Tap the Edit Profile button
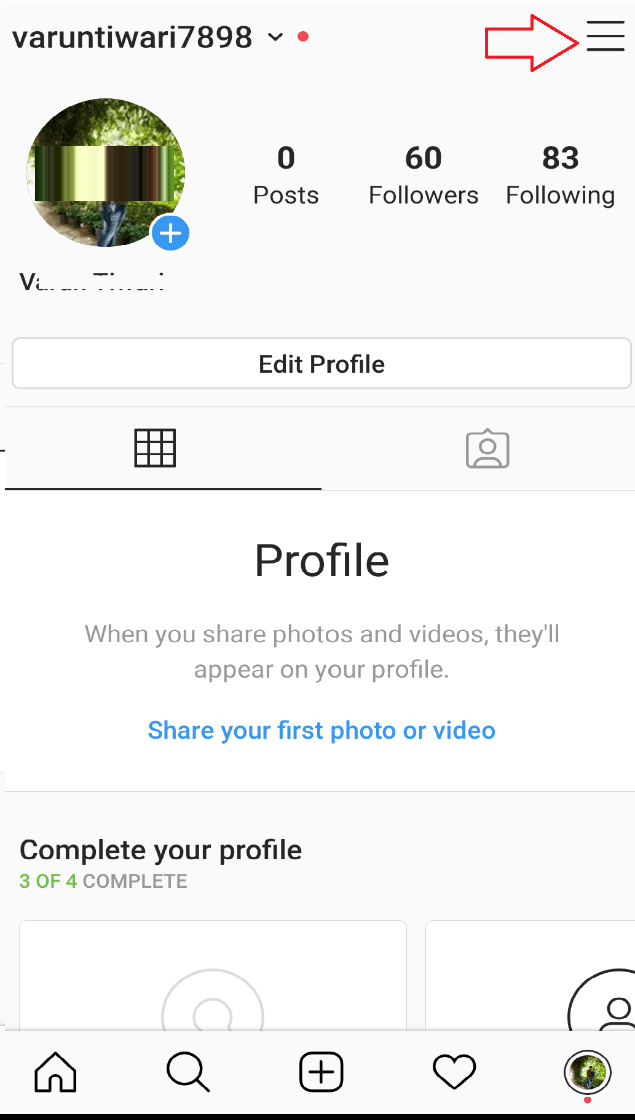 pos(321,364)
